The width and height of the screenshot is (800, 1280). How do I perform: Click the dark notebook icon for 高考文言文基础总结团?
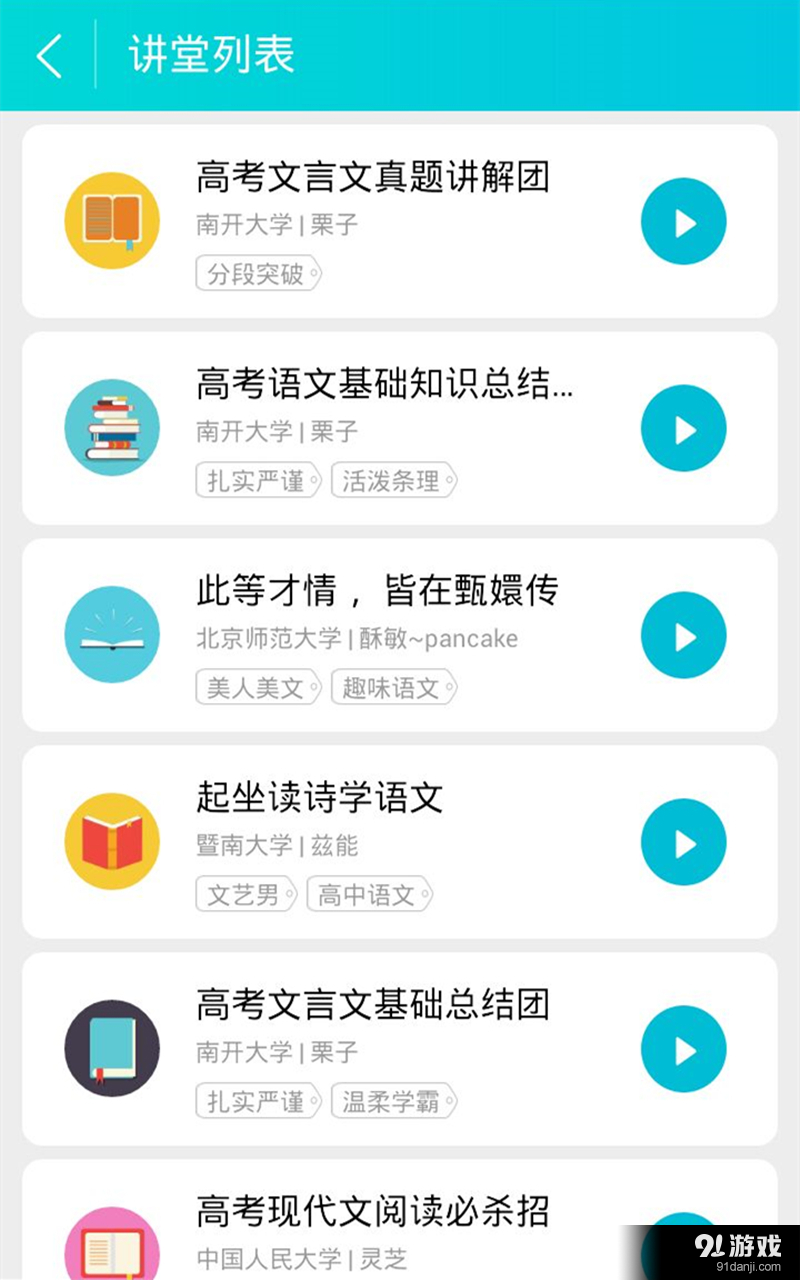coord(112,1048)
